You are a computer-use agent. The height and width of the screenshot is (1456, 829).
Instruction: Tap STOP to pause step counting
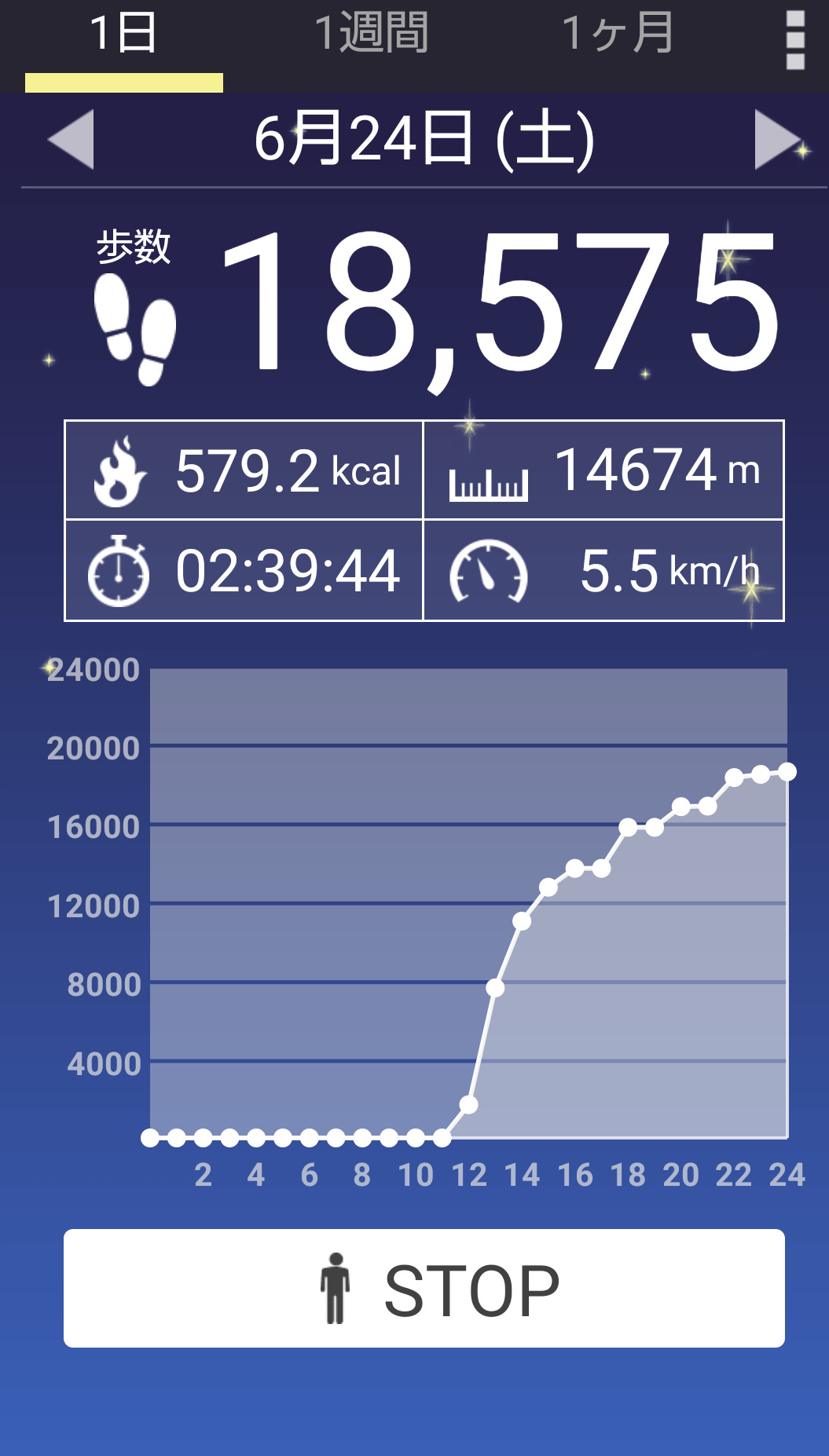[x=424, y=1288]
